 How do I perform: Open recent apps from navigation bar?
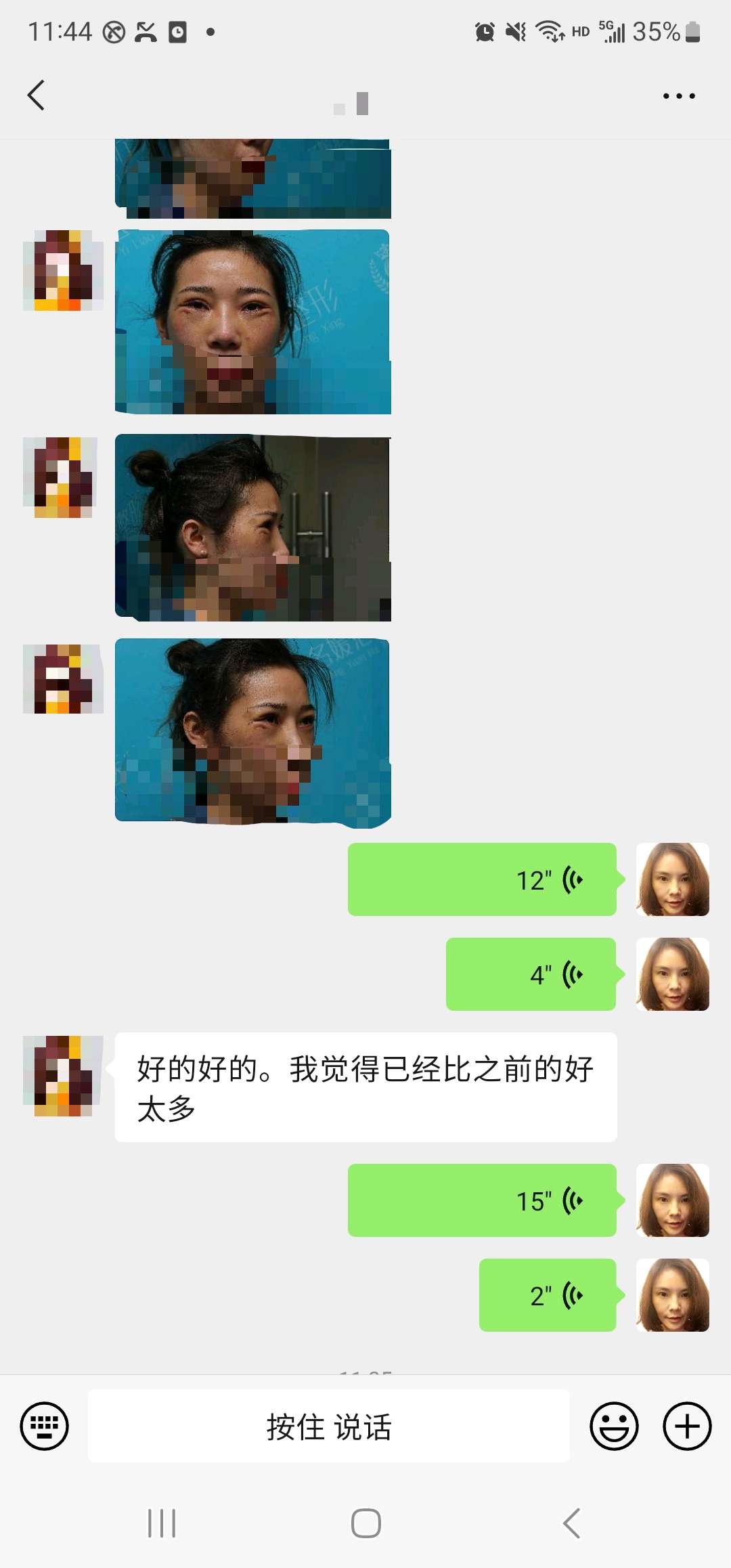click(x=162, y=1523)
